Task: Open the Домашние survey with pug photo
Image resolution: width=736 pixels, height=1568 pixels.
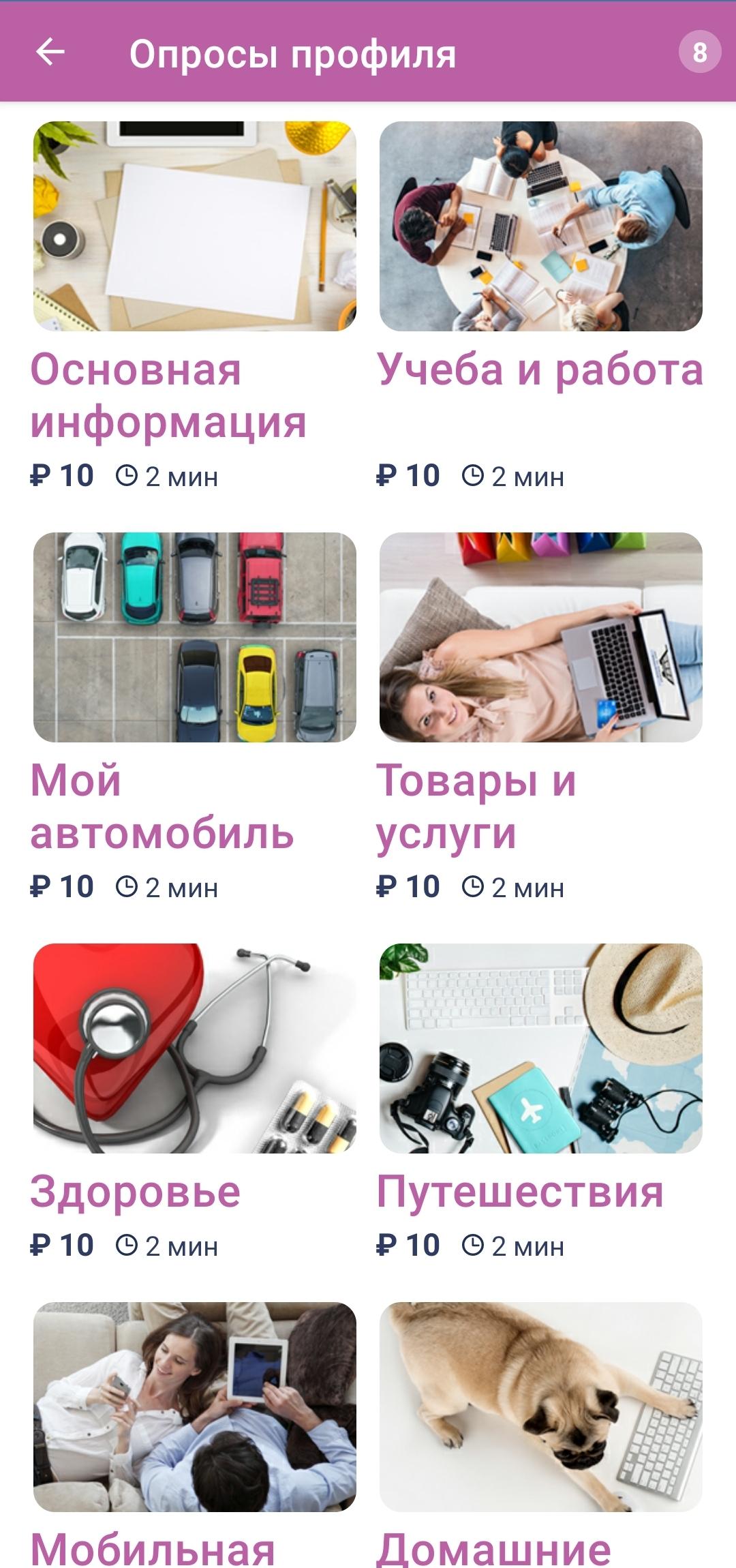Action: click(x=541, y=1434)
